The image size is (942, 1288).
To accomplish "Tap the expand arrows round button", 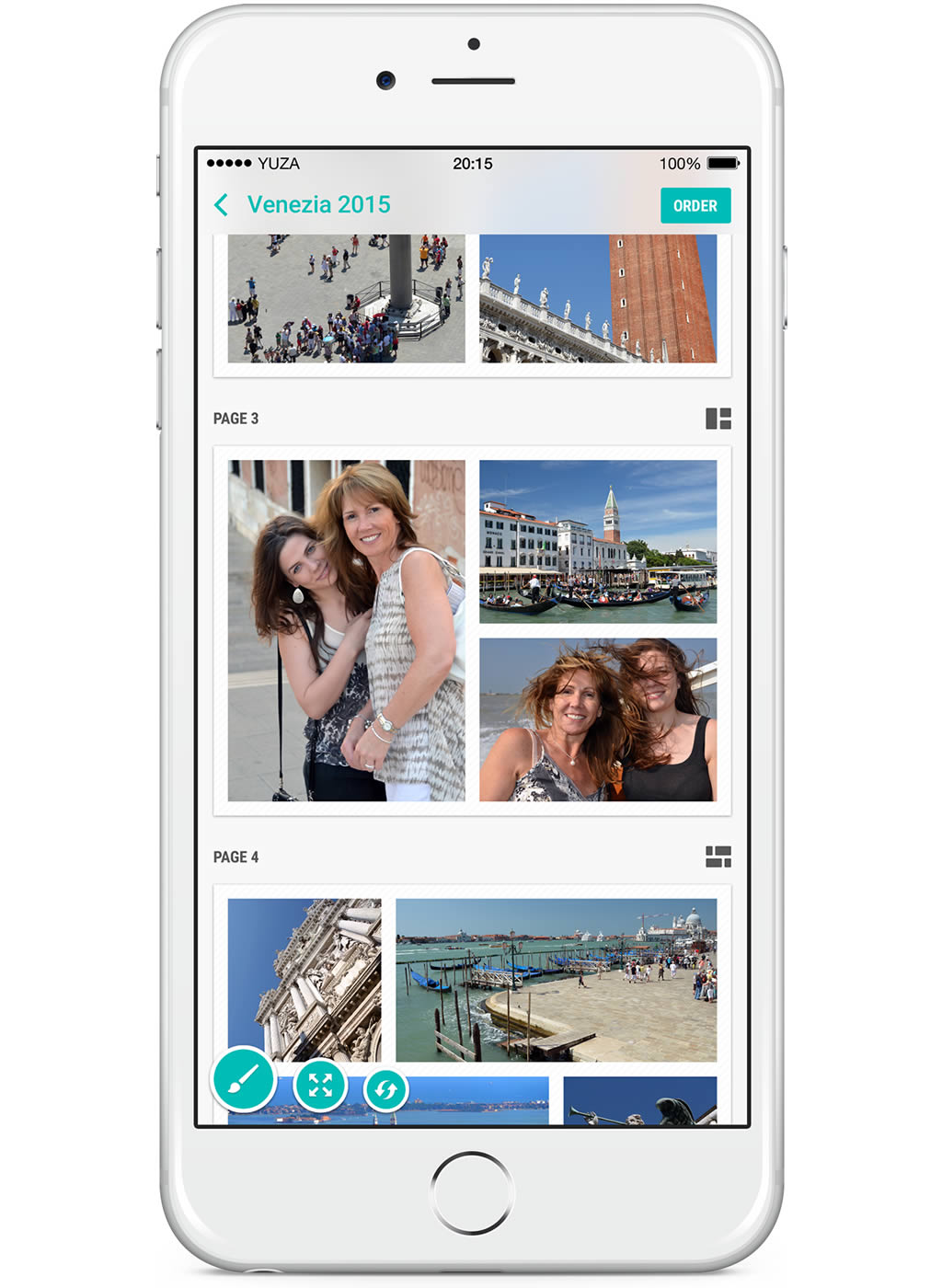I will [x=320, y=1086].
